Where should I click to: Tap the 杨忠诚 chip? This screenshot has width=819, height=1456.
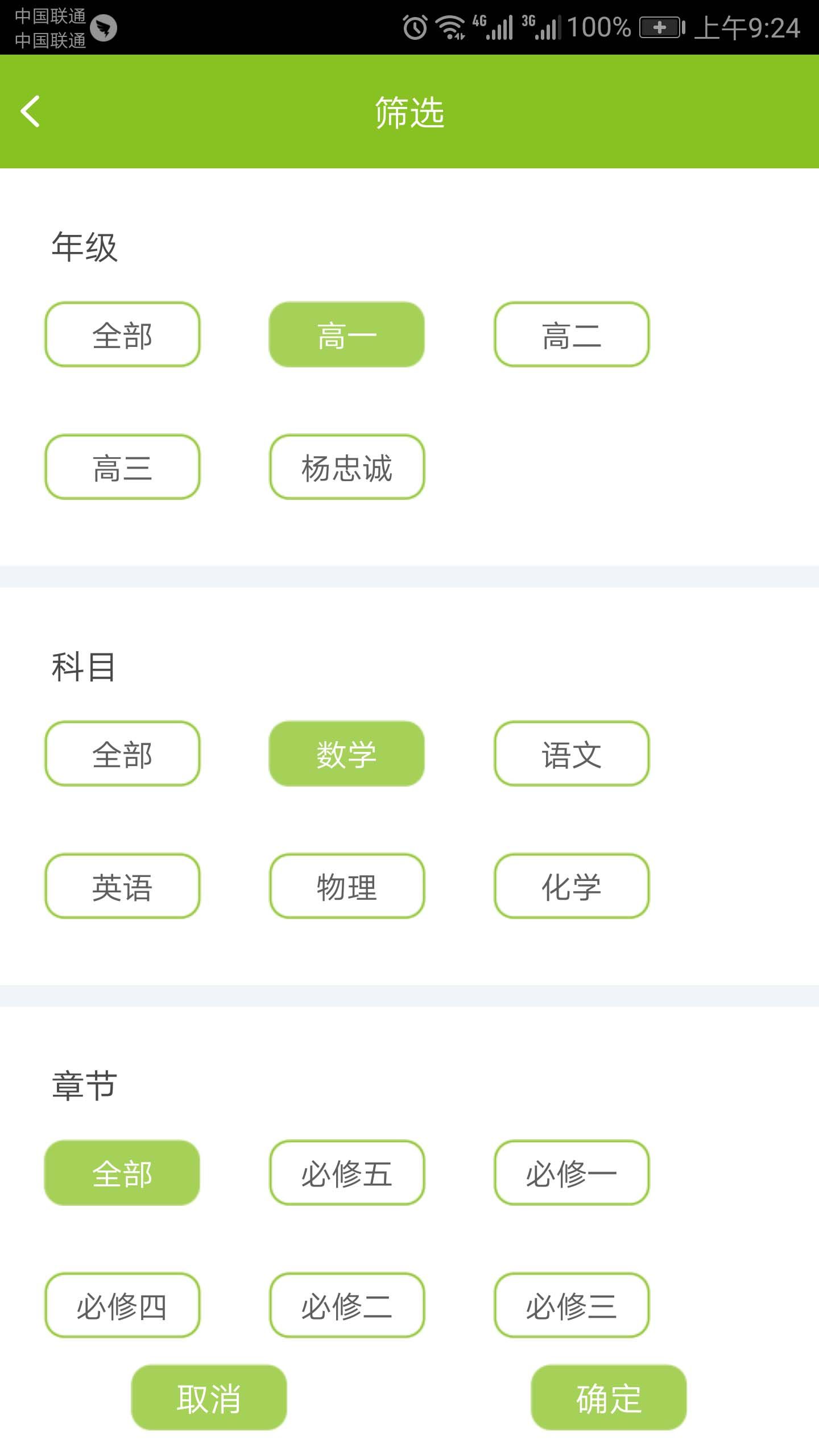[346, 468]
